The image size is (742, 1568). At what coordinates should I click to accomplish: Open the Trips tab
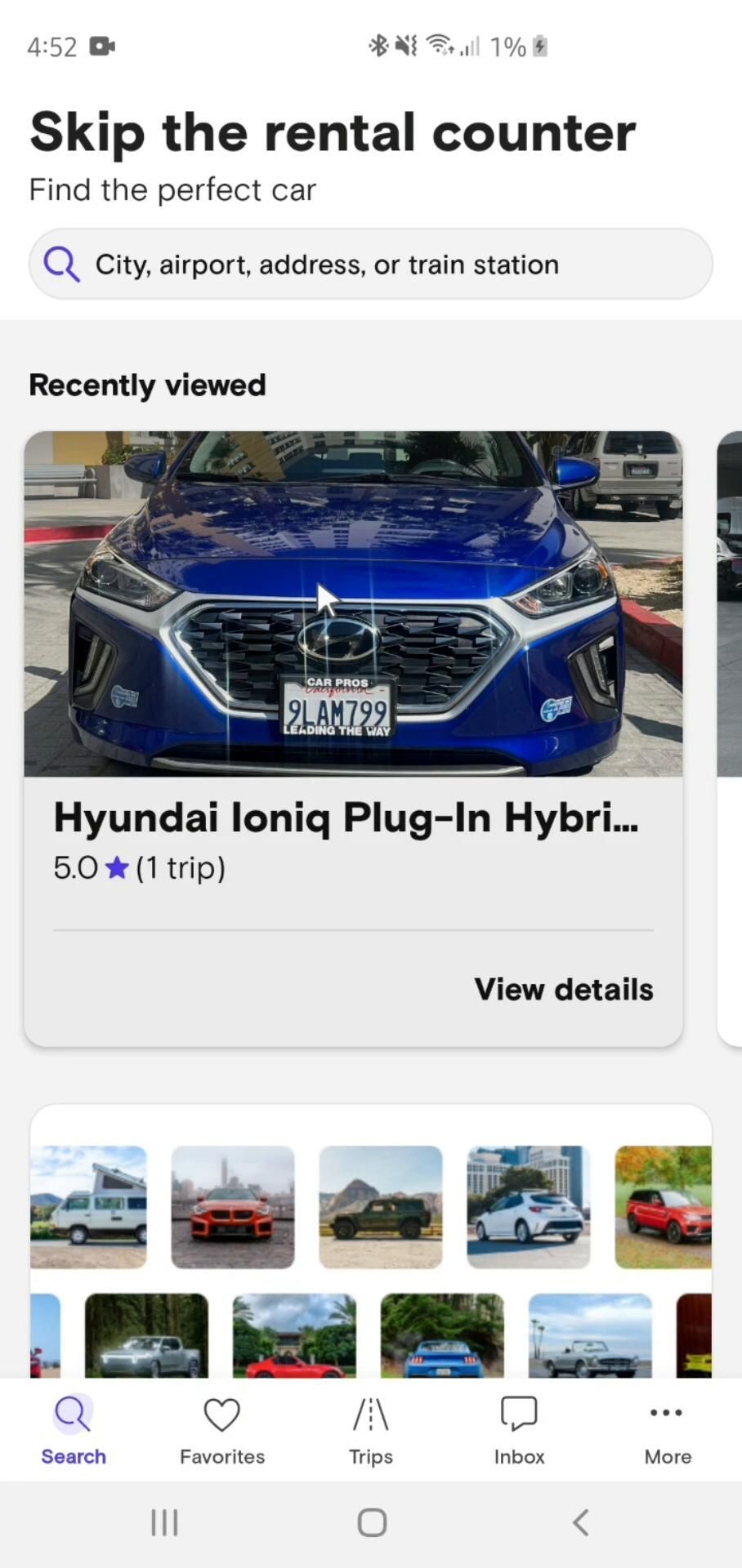pyautogui.click(x=370, y=1430)
